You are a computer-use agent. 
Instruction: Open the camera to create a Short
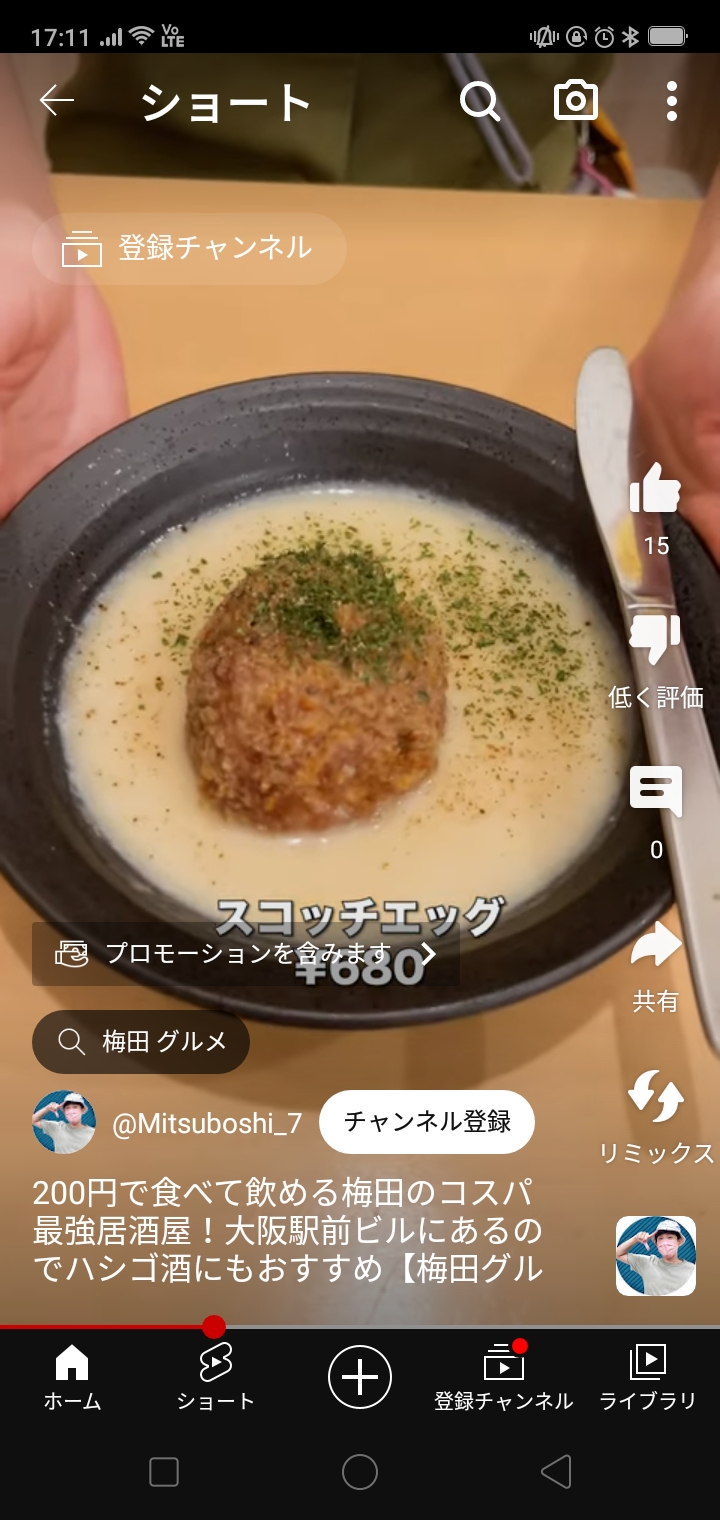576,101
